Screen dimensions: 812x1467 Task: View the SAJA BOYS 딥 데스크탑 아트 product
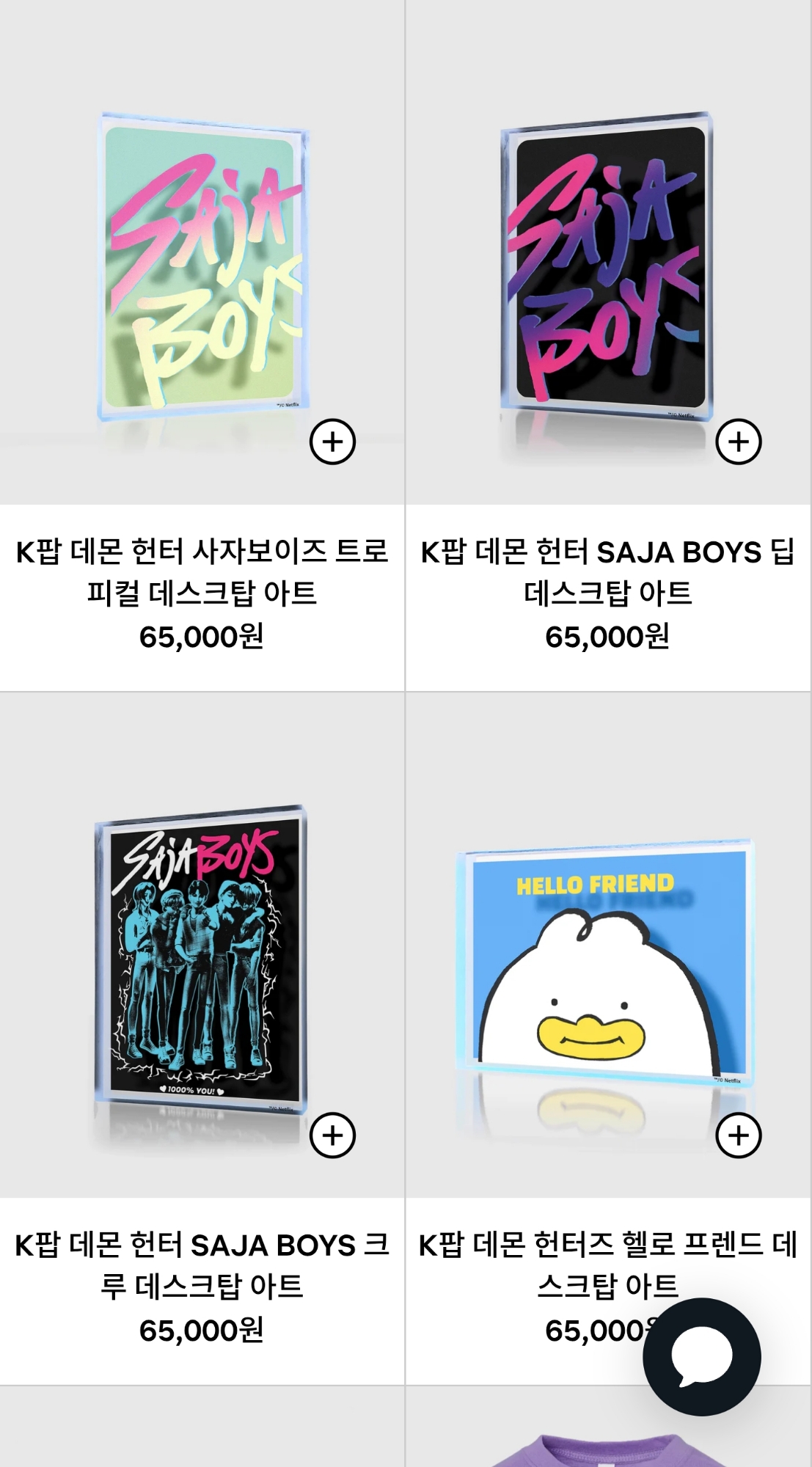tap(607, 572)
